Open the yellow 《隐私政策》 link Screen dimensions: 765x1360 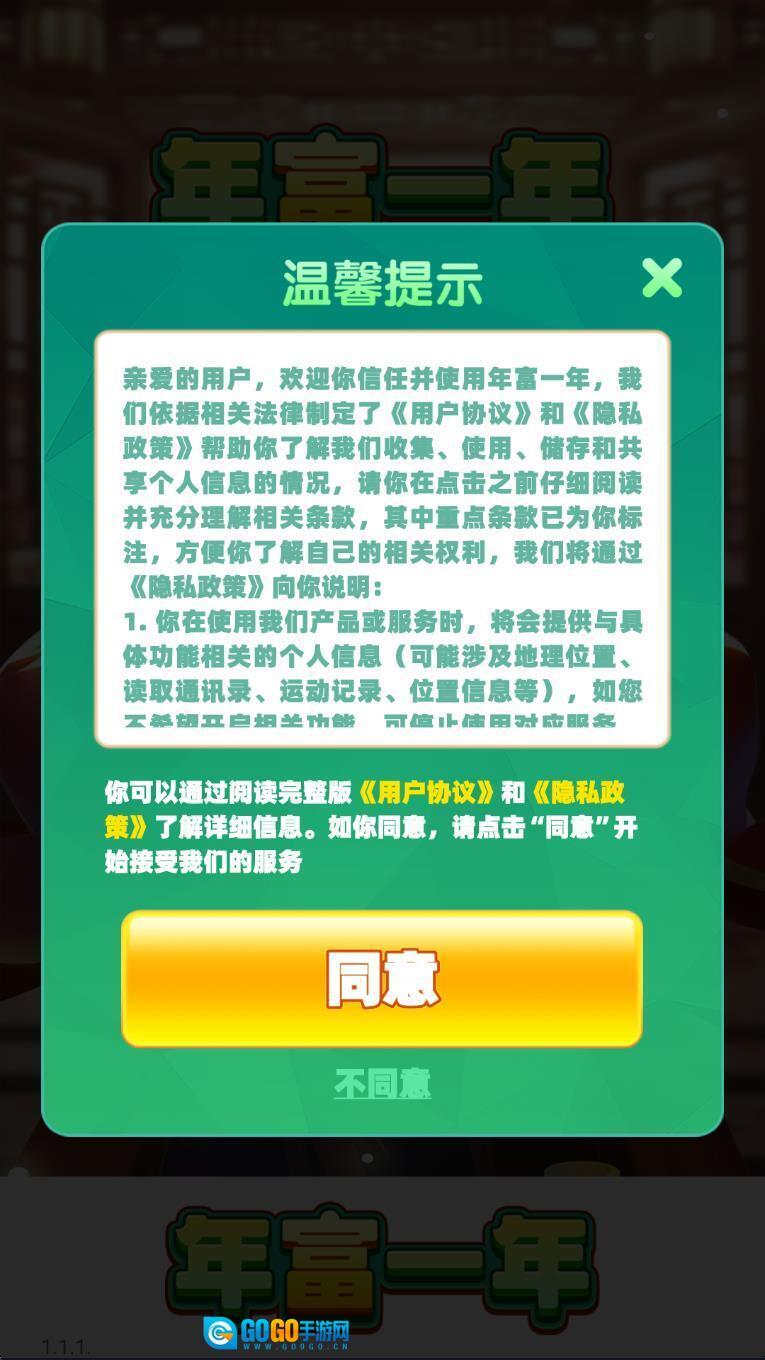(577, 792)
